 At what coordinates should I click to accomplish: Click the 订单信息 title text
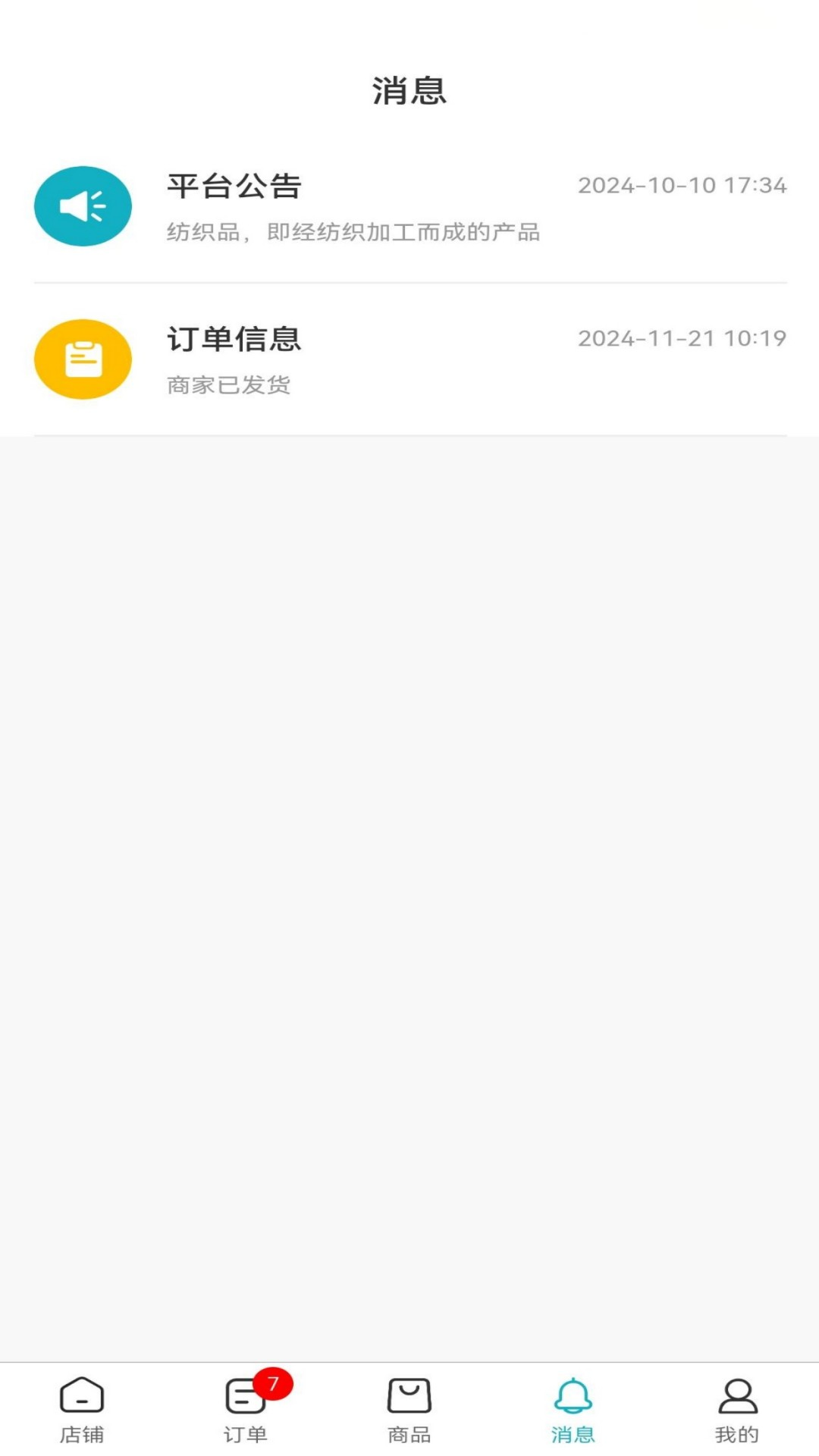pos(234,340)
